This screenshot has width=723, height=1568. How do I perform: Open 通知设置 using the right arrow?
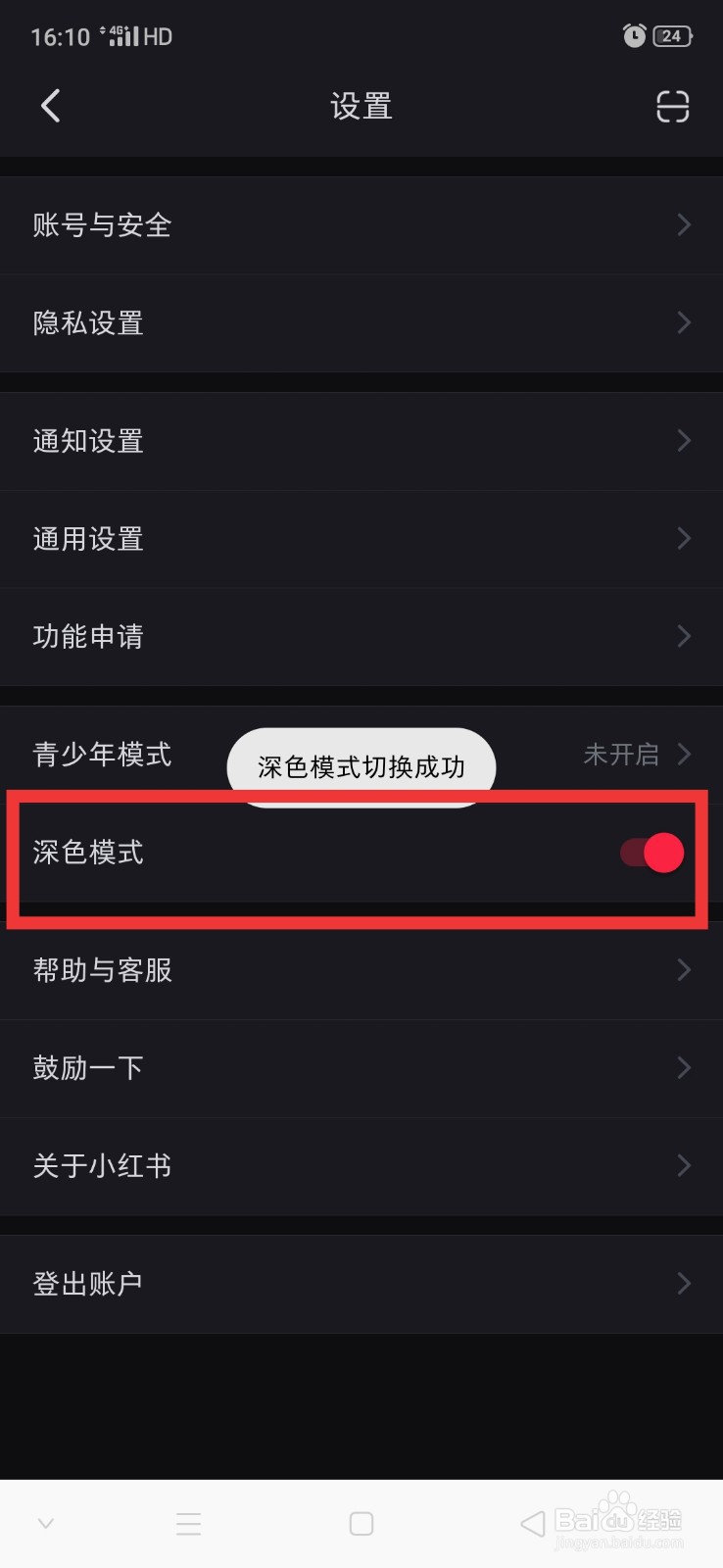click(x=684, y=441)
